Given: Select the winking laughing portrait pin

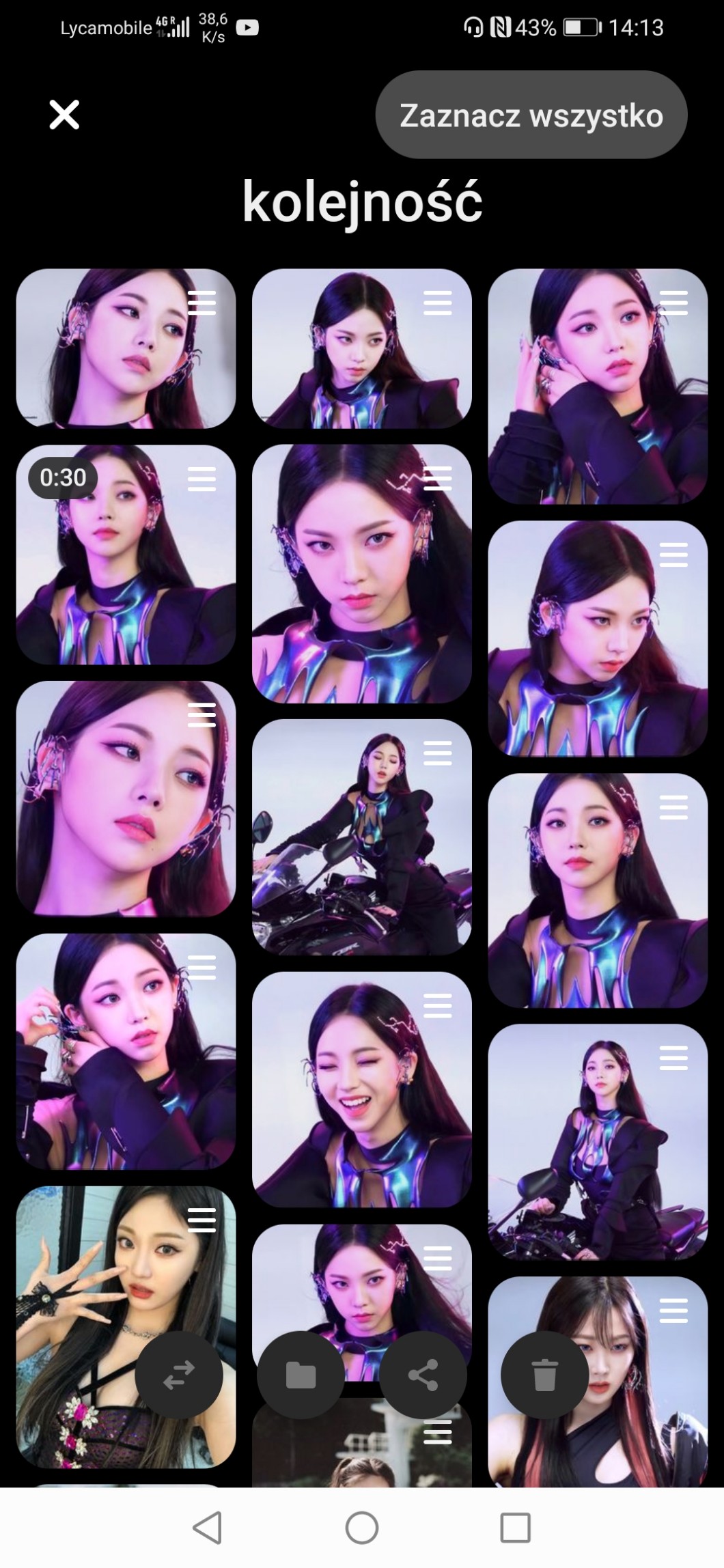Looking at the screenshot, I should (361, 1090).
